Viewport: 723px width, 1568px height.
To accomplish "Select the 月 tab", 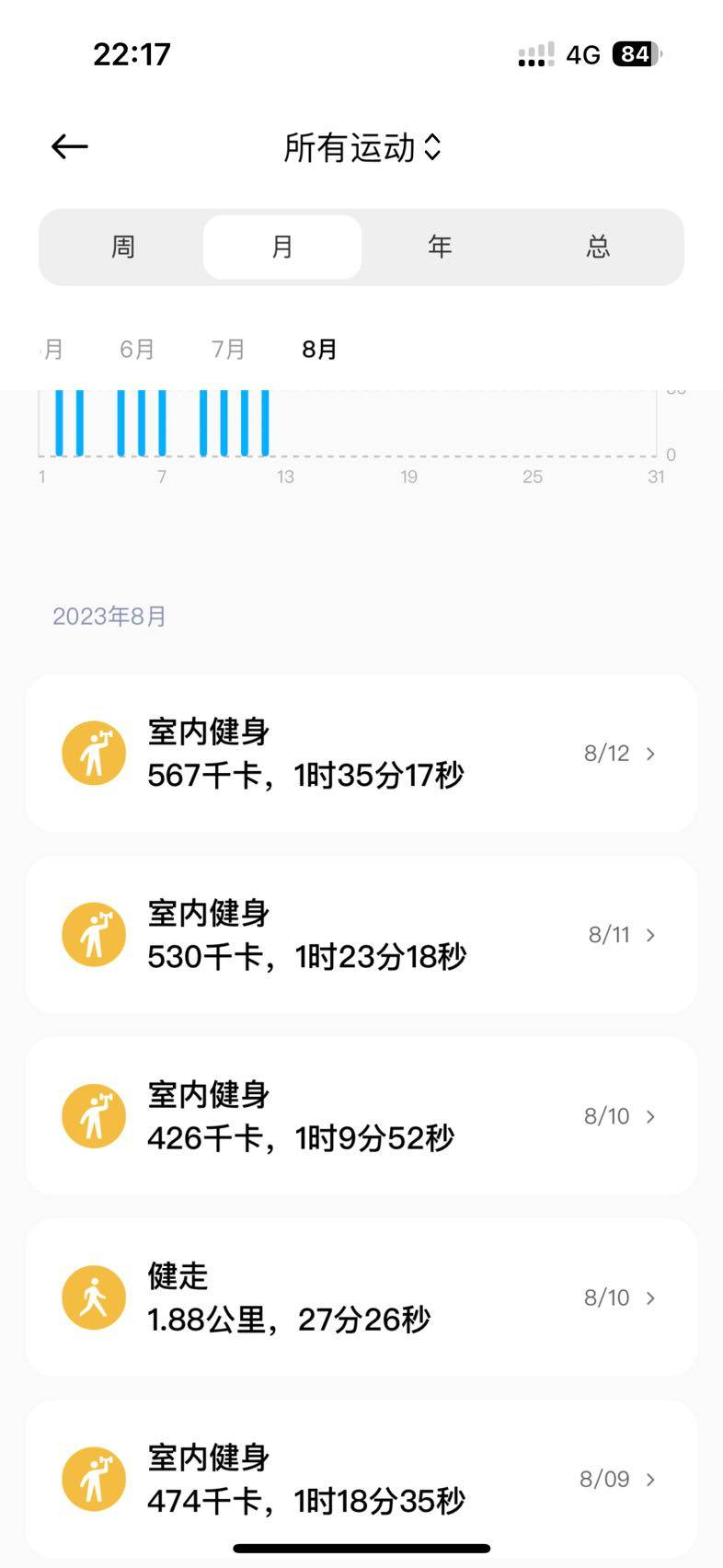I will 282,247.
